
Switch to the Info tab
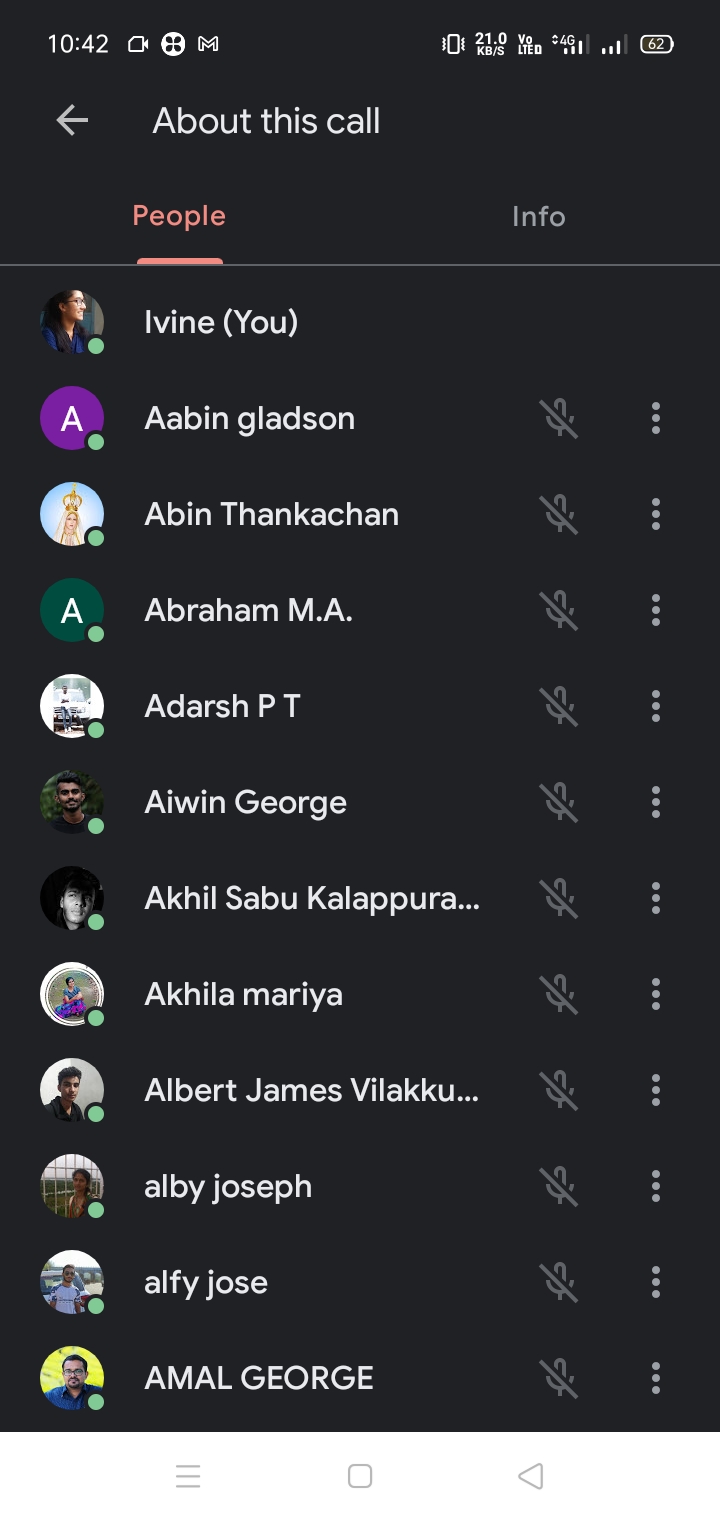[538, 217]
